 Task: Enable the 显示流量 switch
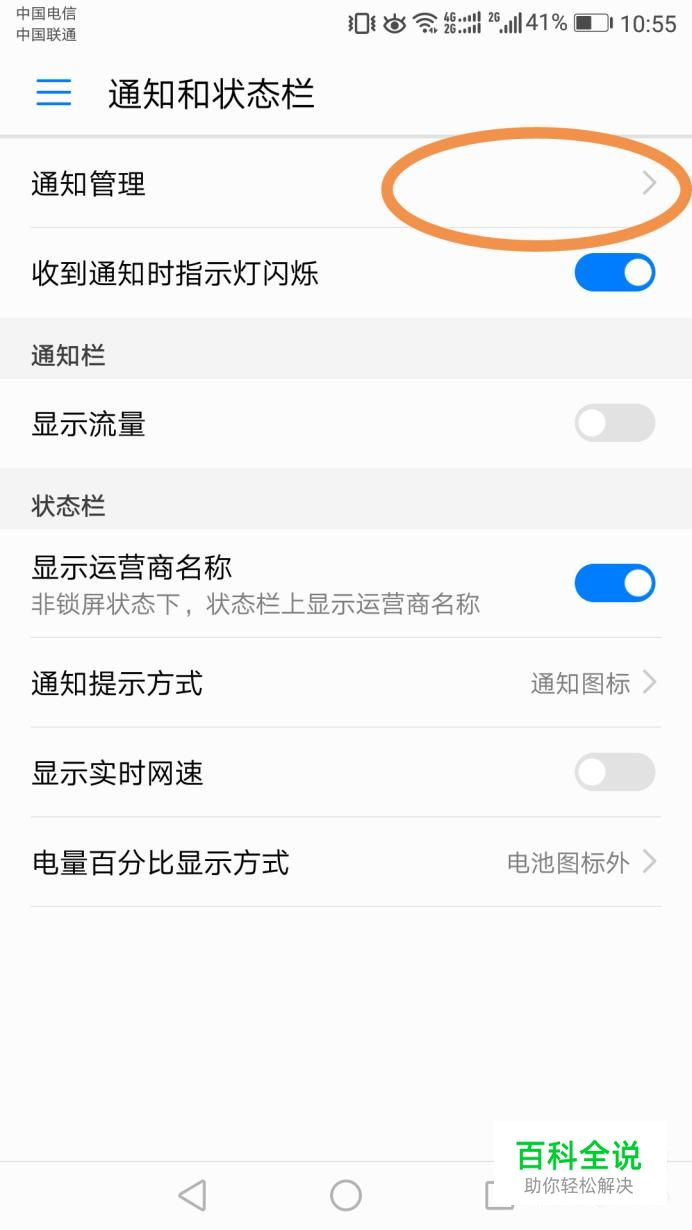[x=614, y=423]
